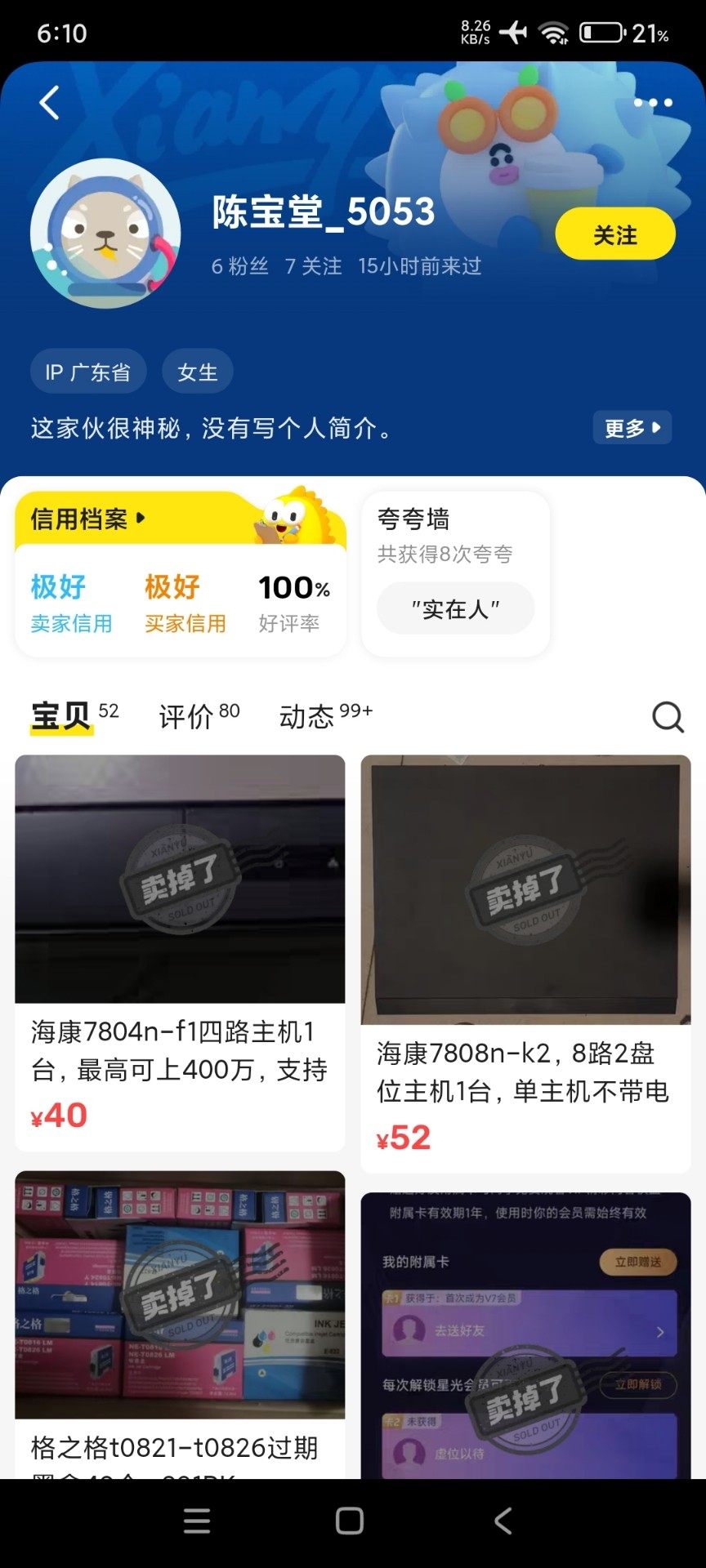
Task: Open the 海康7804n-f1 listing for ¥40
Action: coord(180,951)
